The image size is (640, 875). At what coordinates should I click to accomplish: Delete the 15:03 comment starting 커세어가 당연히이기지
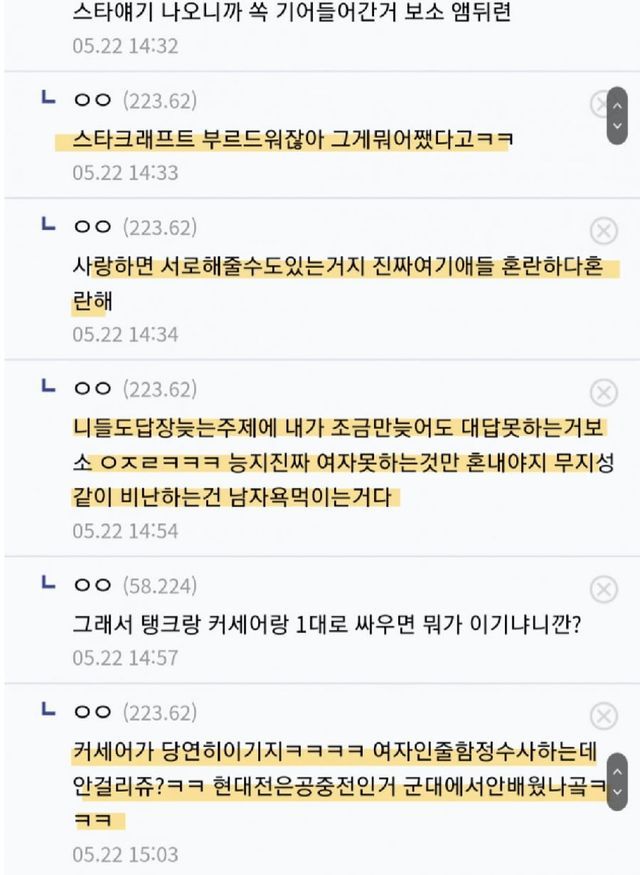pos(603,716)
